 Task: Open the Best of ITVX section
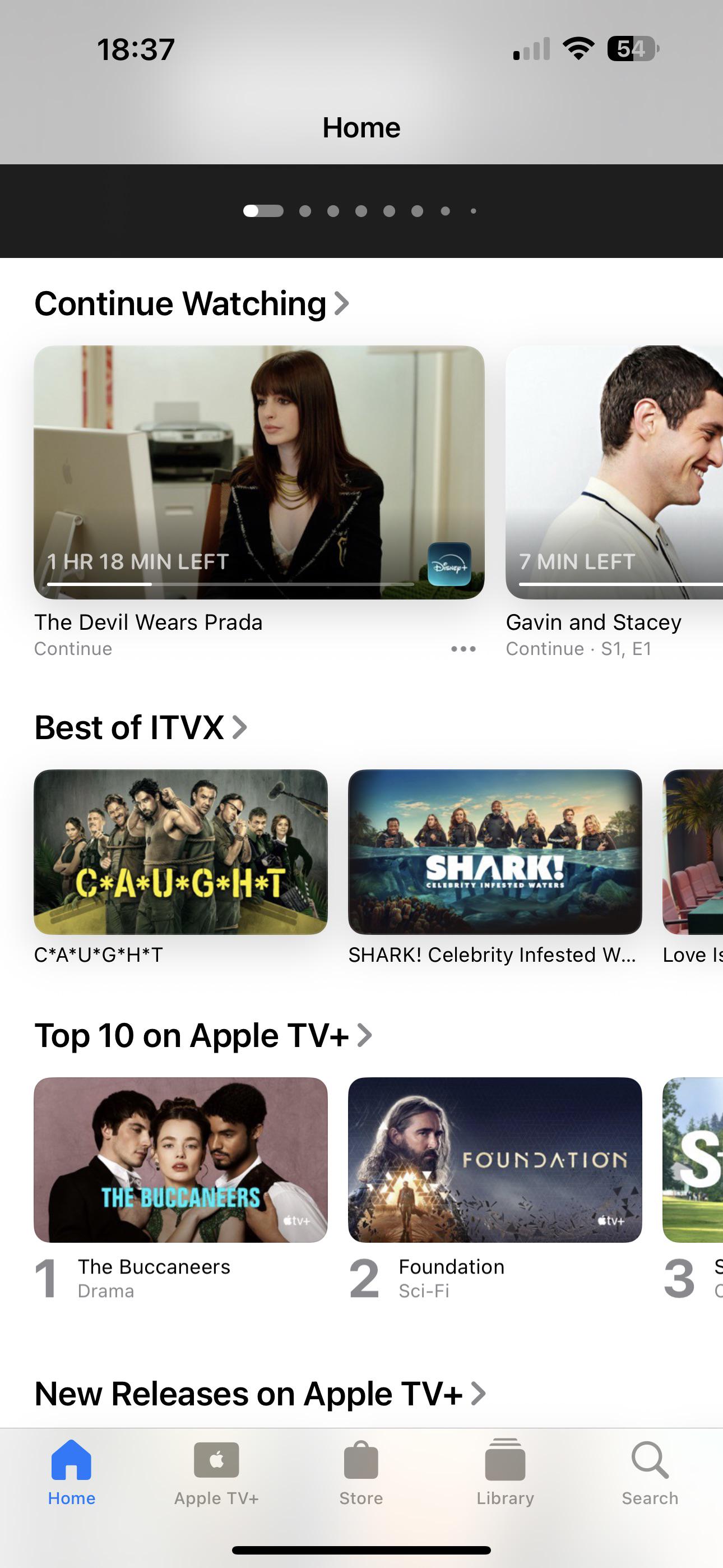pyautogui.click(x=141, y=727)
